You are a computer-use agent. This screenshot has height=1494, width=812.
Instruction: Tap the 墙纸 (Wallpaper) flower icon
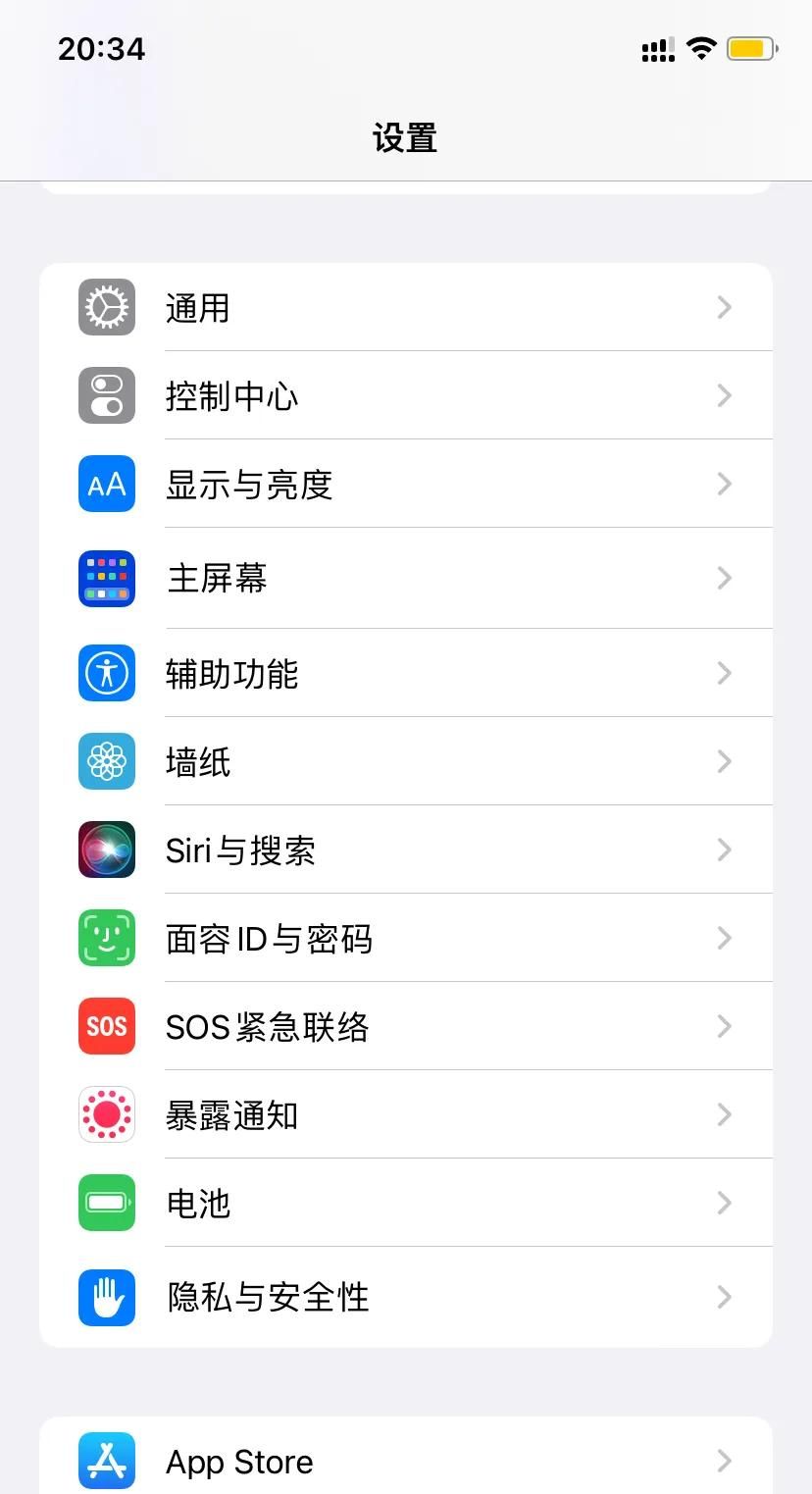coord(106,761)
